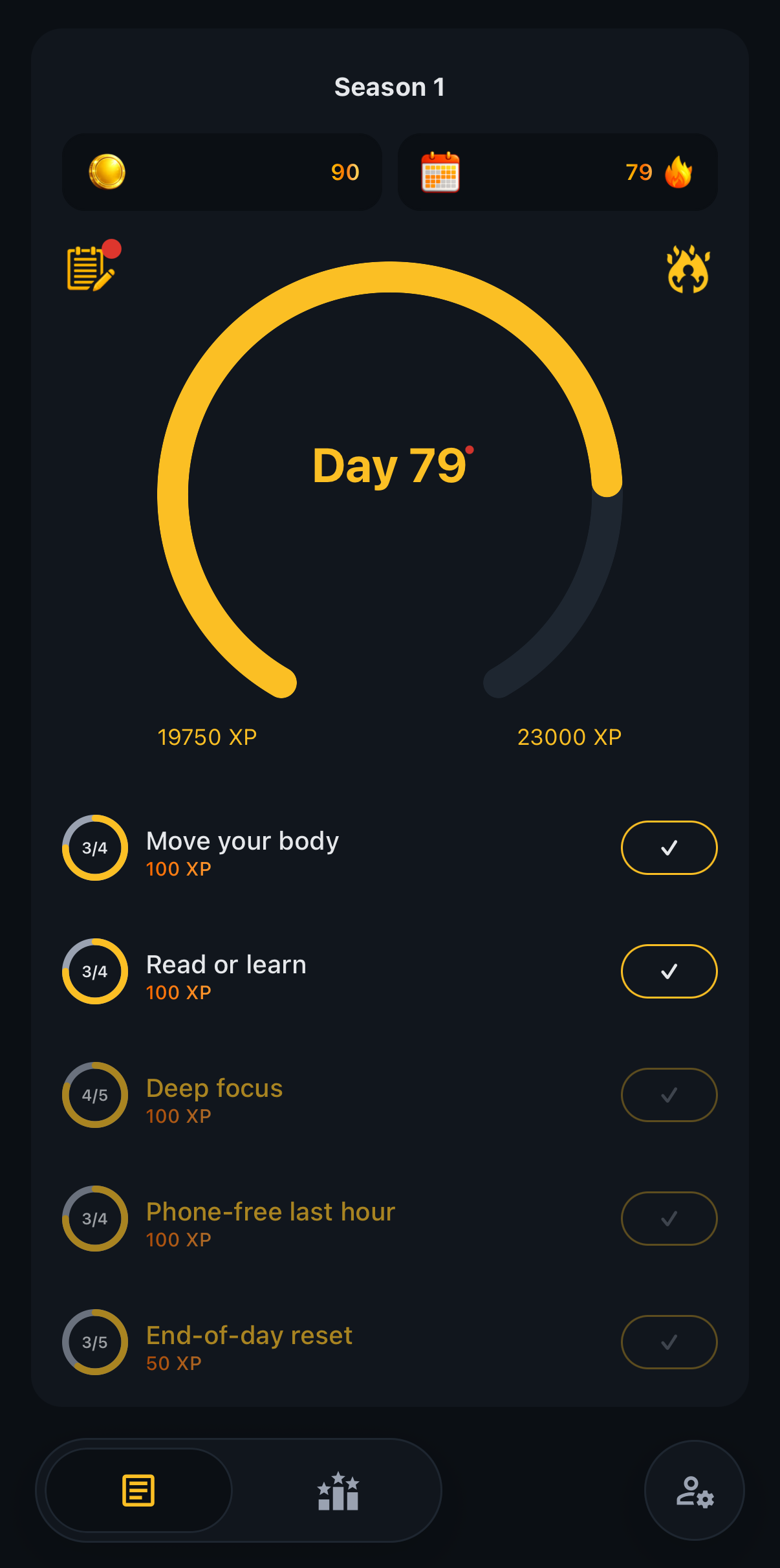Open the burning figure icon at top right
780x1568 pixels.
(689, 272)
